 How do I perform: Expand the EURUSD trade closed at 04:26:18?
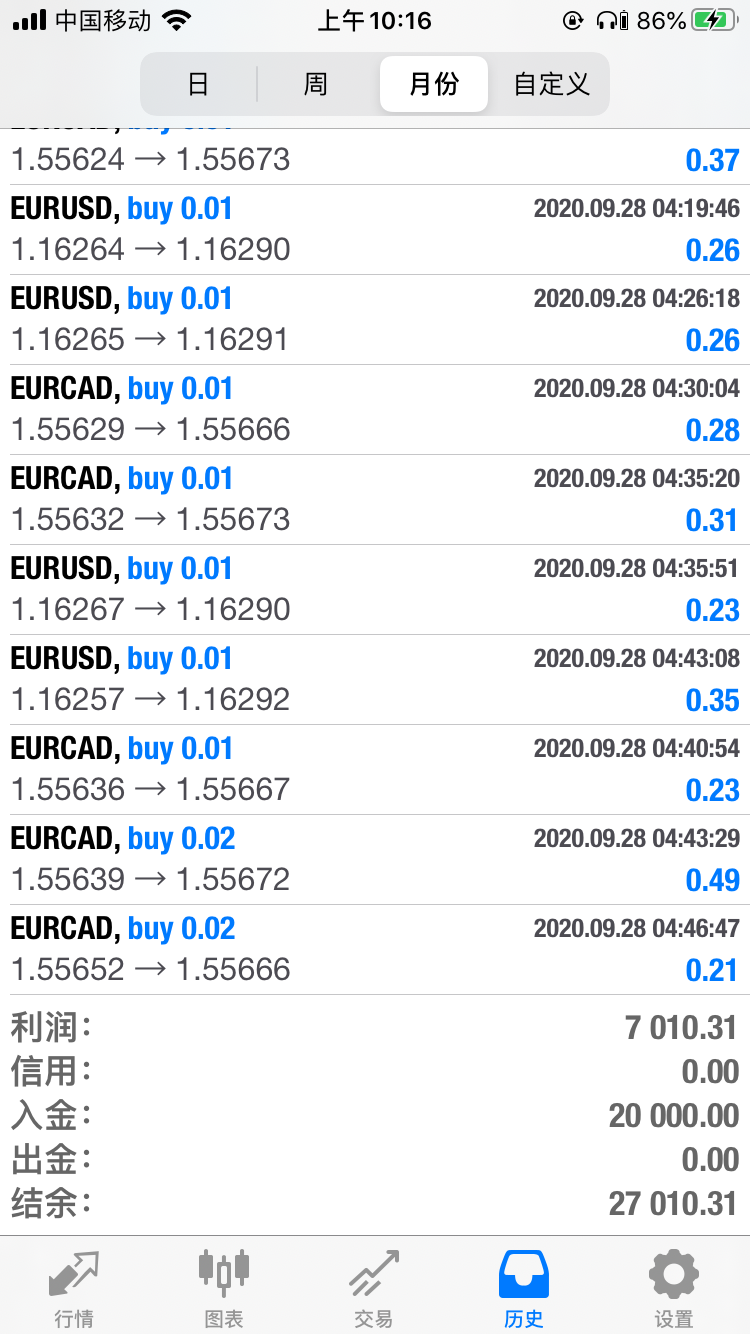point(375,320)
